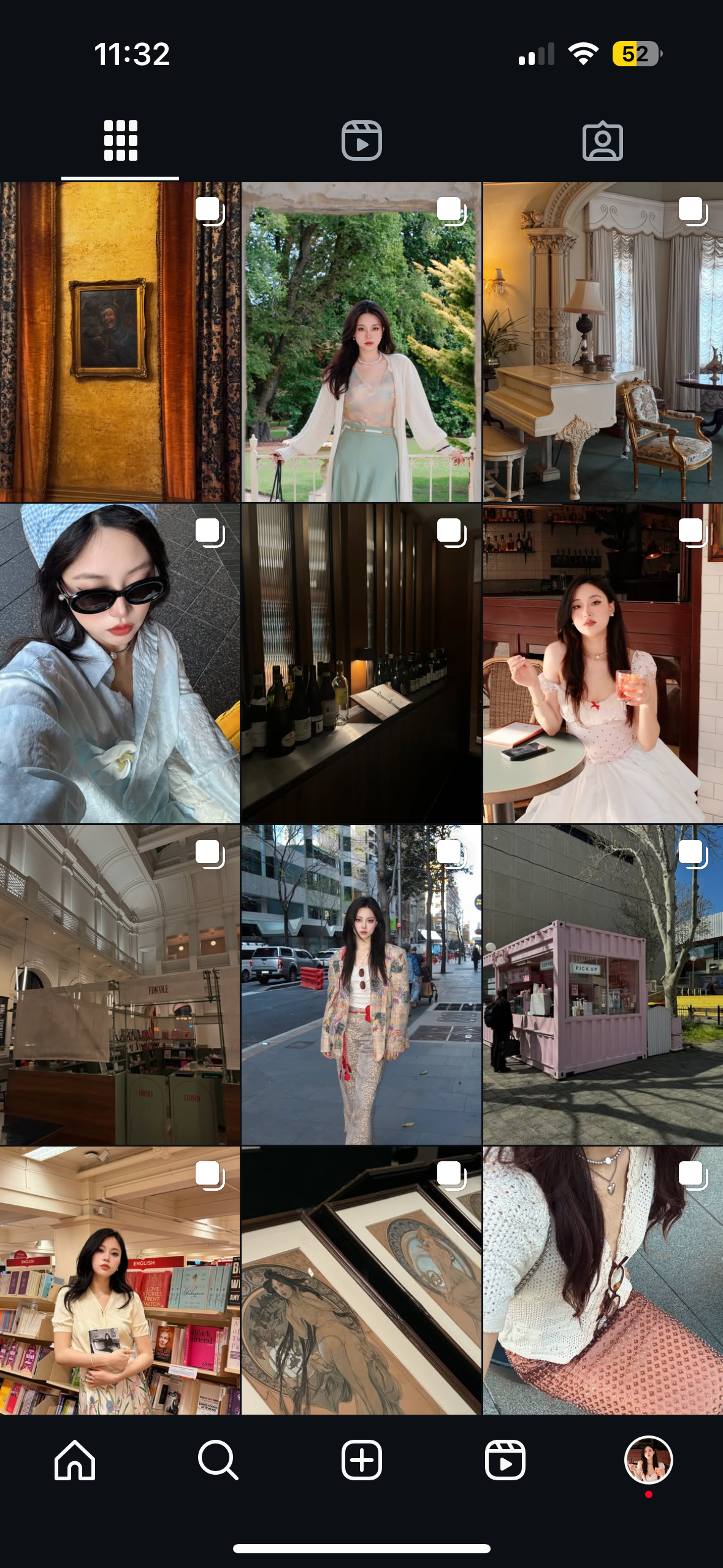The image size is (723, 1568).
Task: Open the framed painting on gold wall post
Action: pos(120,342)
